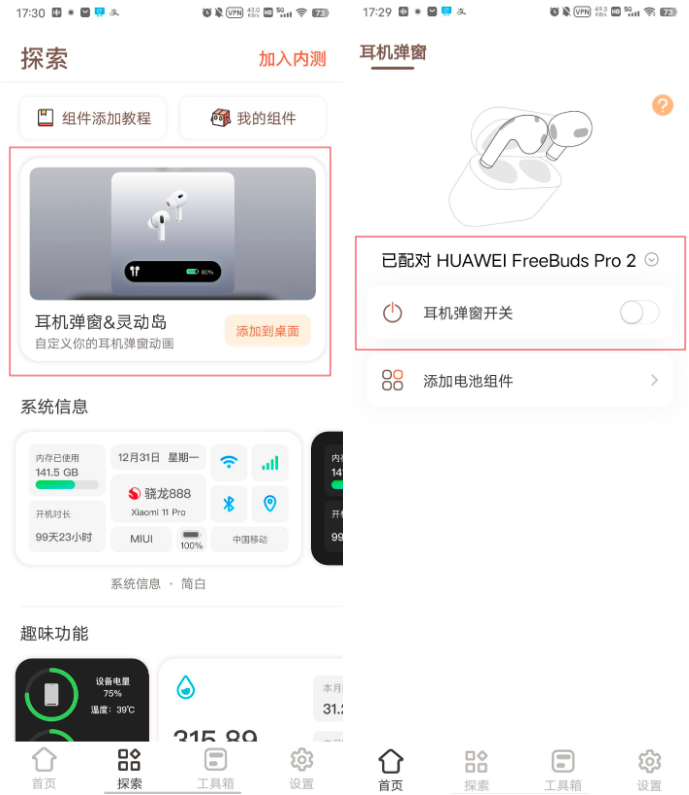Go to 探索 tab from the 耳机弹窗 screen
This screenshot has height=795, width=689.
click(476, 769)
